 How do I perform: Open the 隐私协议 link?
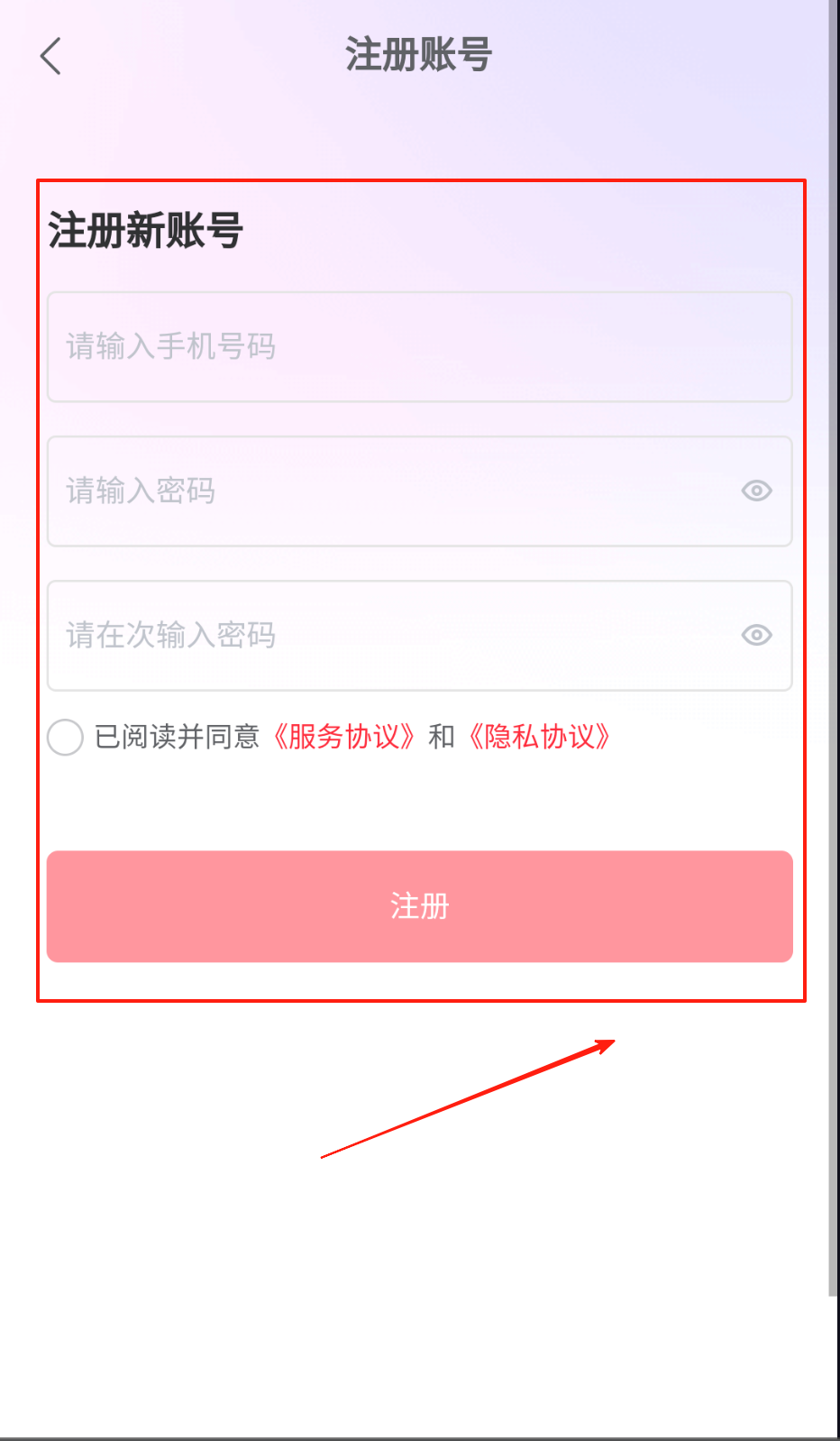pyautogui.click(x=539, y=738)
